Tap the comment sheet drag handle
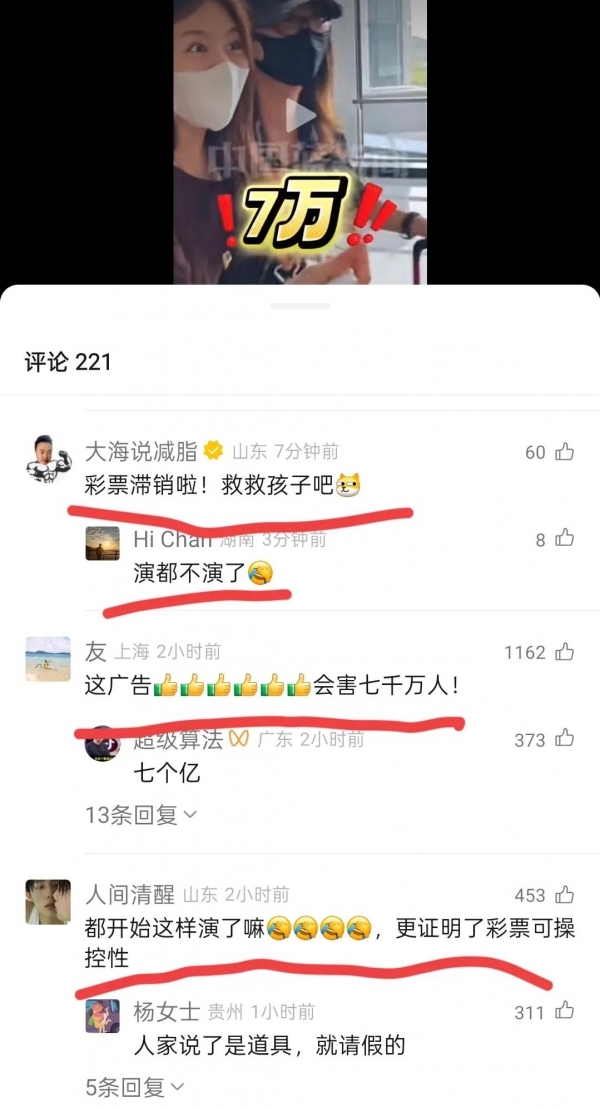The width and height of the screenshot is (600, 1107). [300, 306]
